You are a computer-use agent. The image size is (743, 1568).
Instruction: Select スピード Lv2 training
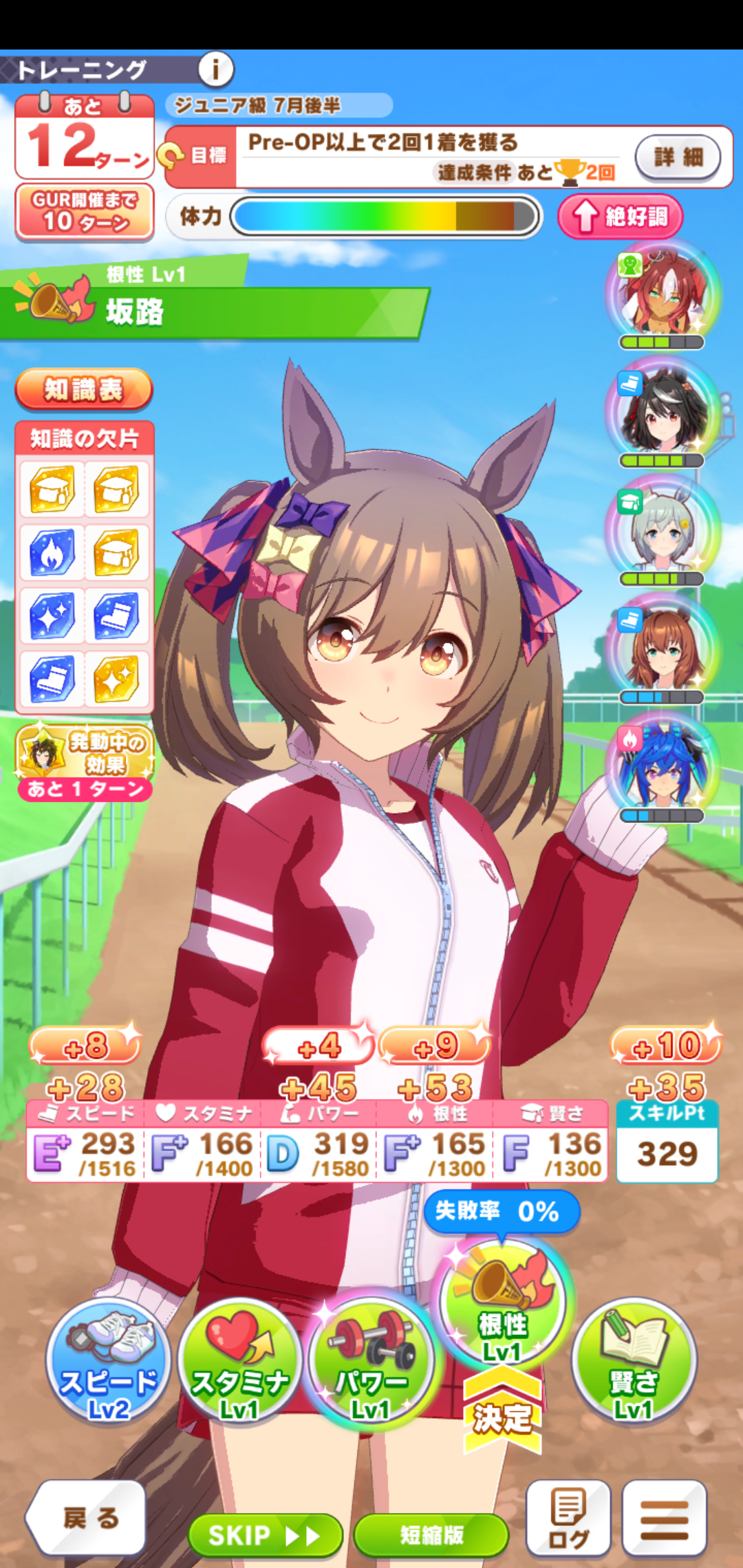(109, 1360)
